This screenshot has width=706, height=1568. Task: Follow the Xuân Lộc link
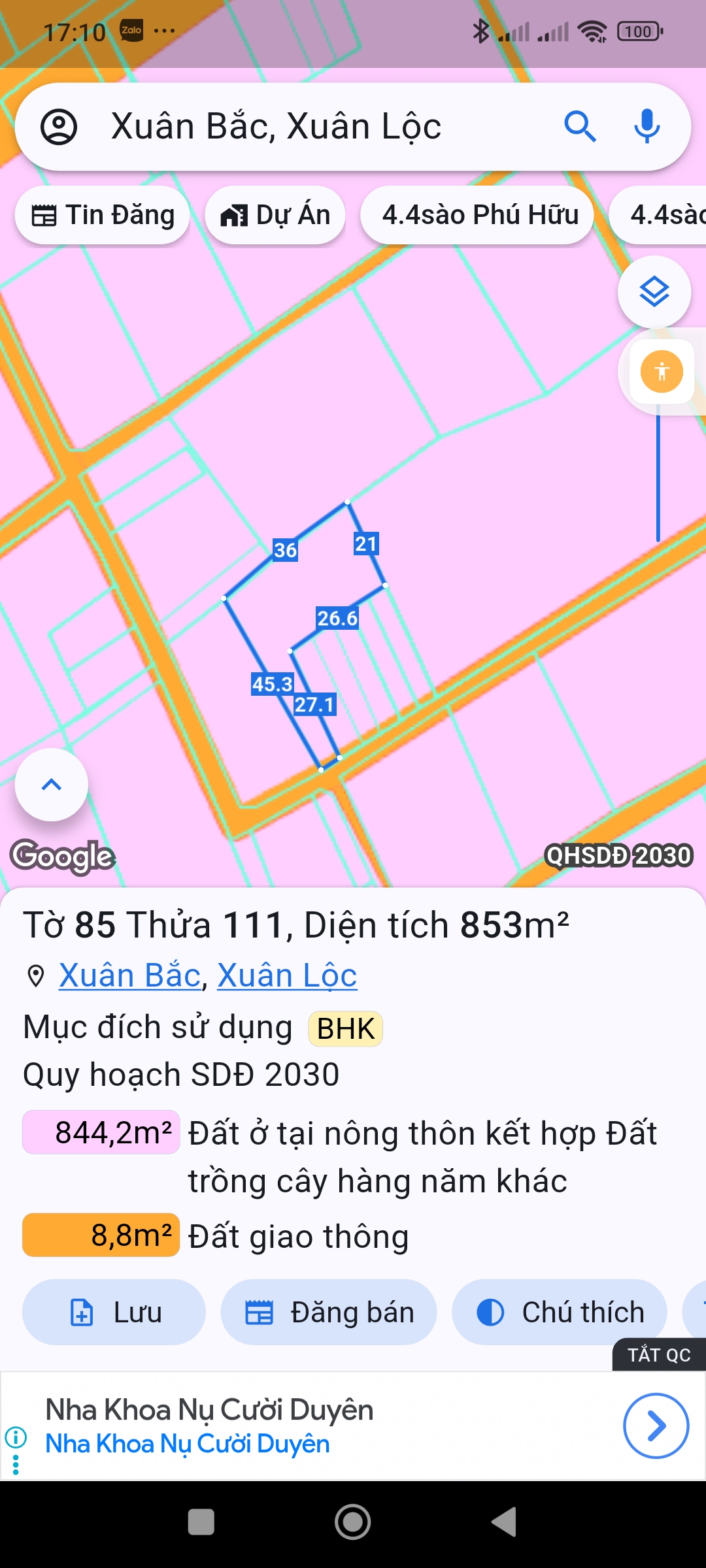pos(287,976)
